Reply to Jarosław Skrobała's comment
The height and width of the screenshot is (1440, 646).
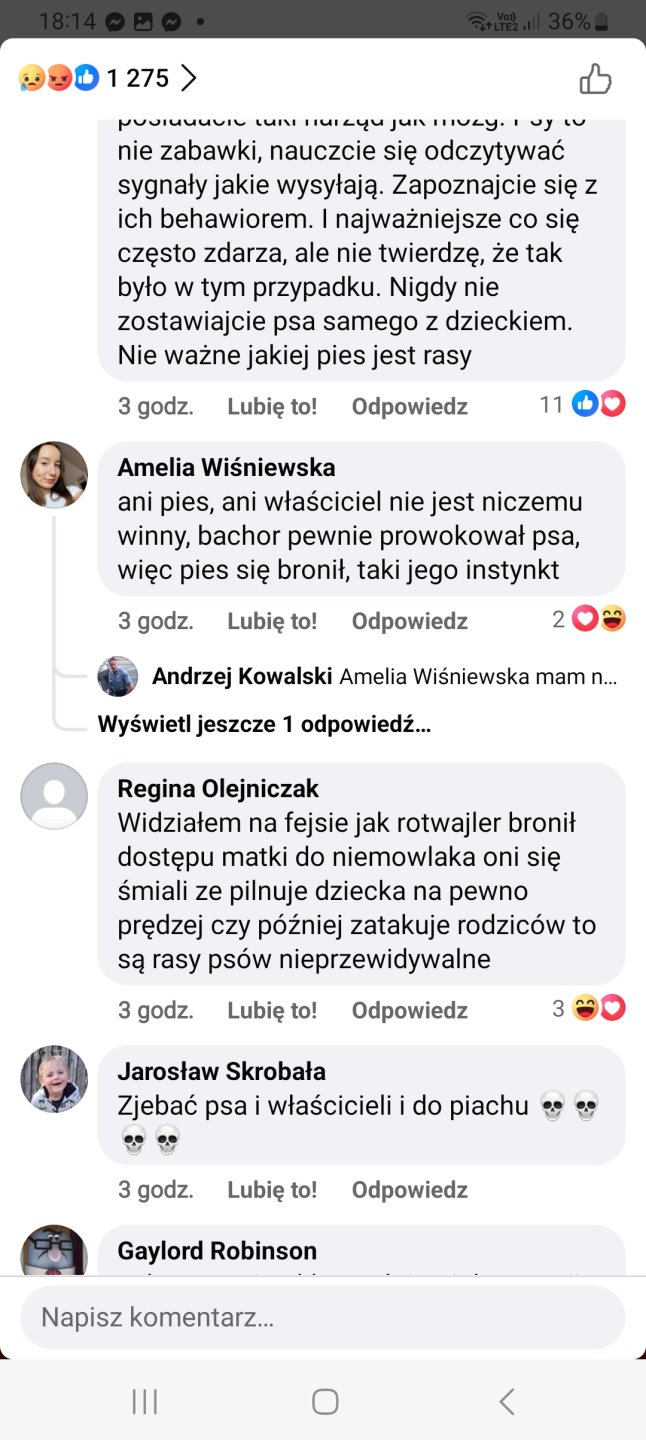pos(409,1190)
